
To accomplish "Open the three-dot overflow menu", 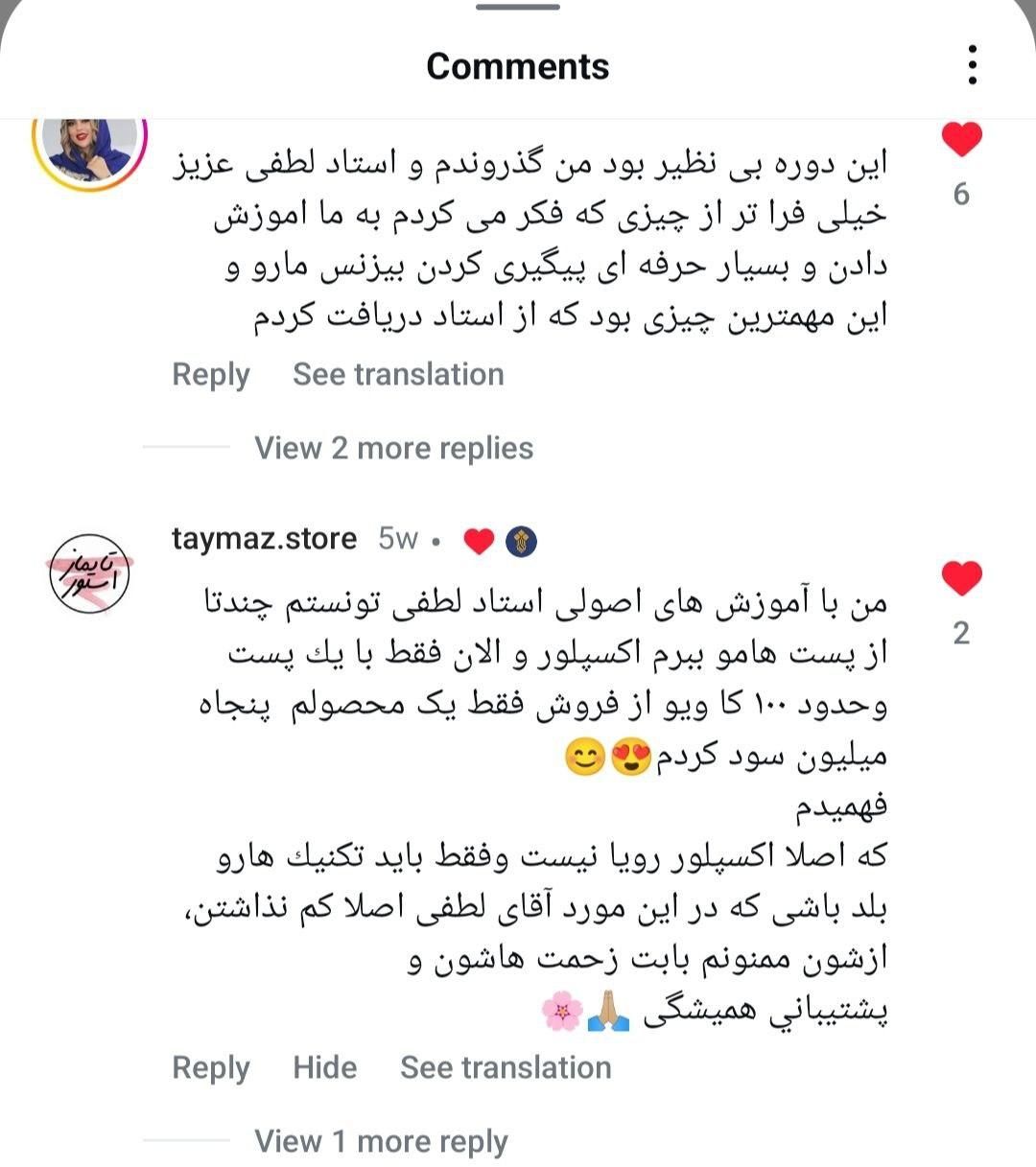I will (x=973, y=65).
